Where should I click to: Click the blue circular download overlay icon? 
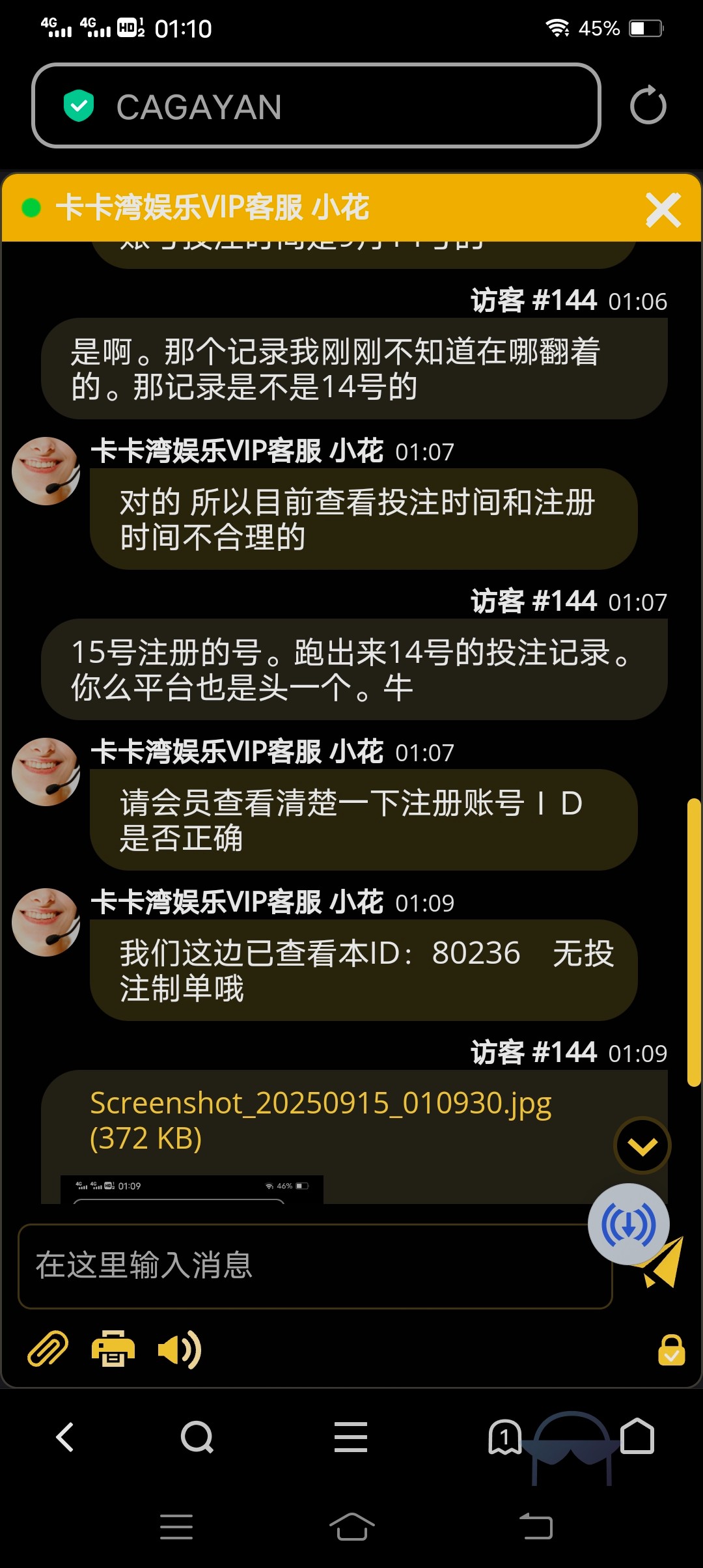pos(629,1224)
